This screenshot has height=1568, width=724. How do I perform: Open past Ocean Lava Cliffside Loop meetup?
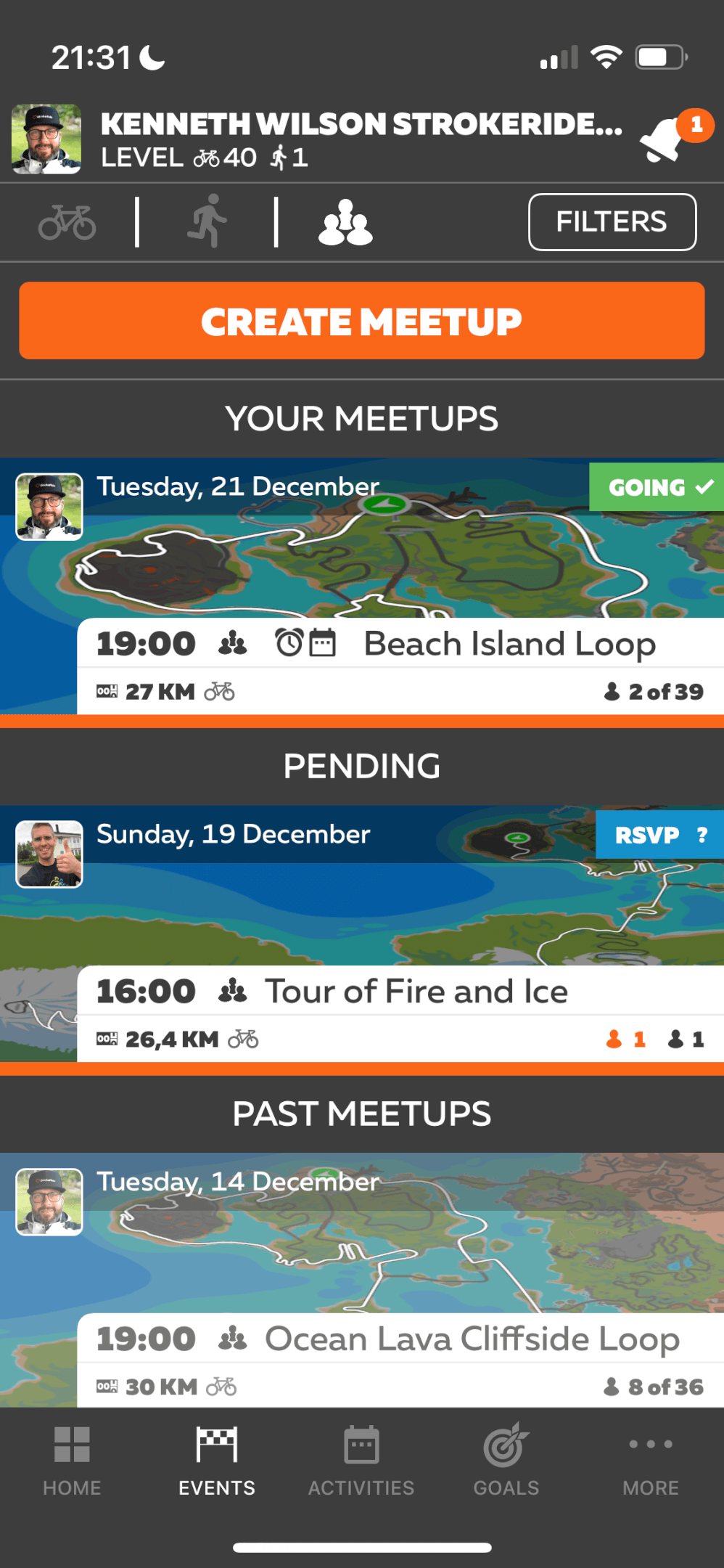coord(472,1339)
